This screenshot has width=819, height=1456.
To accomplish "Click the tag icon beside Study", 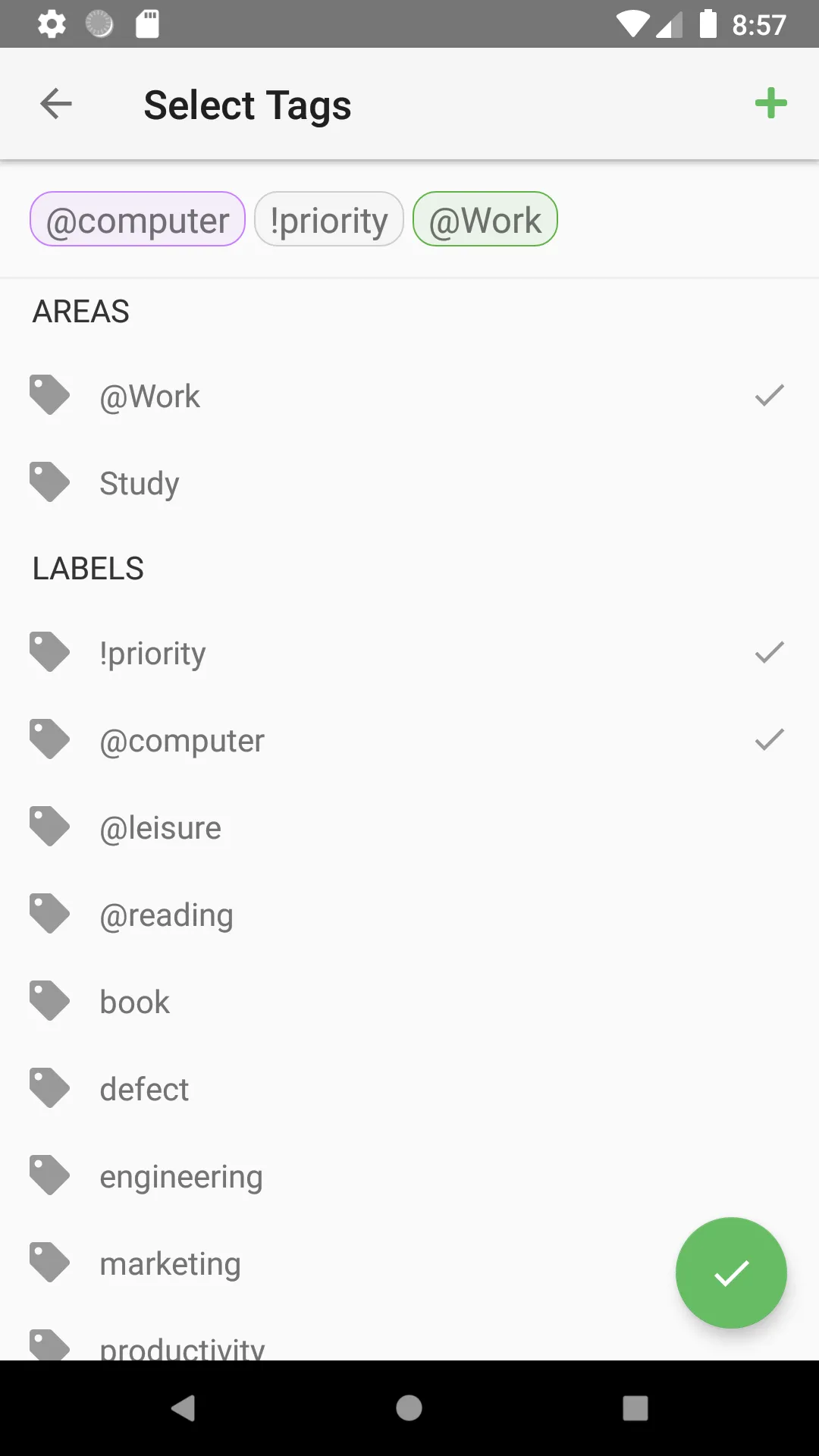I will [49, 482].
